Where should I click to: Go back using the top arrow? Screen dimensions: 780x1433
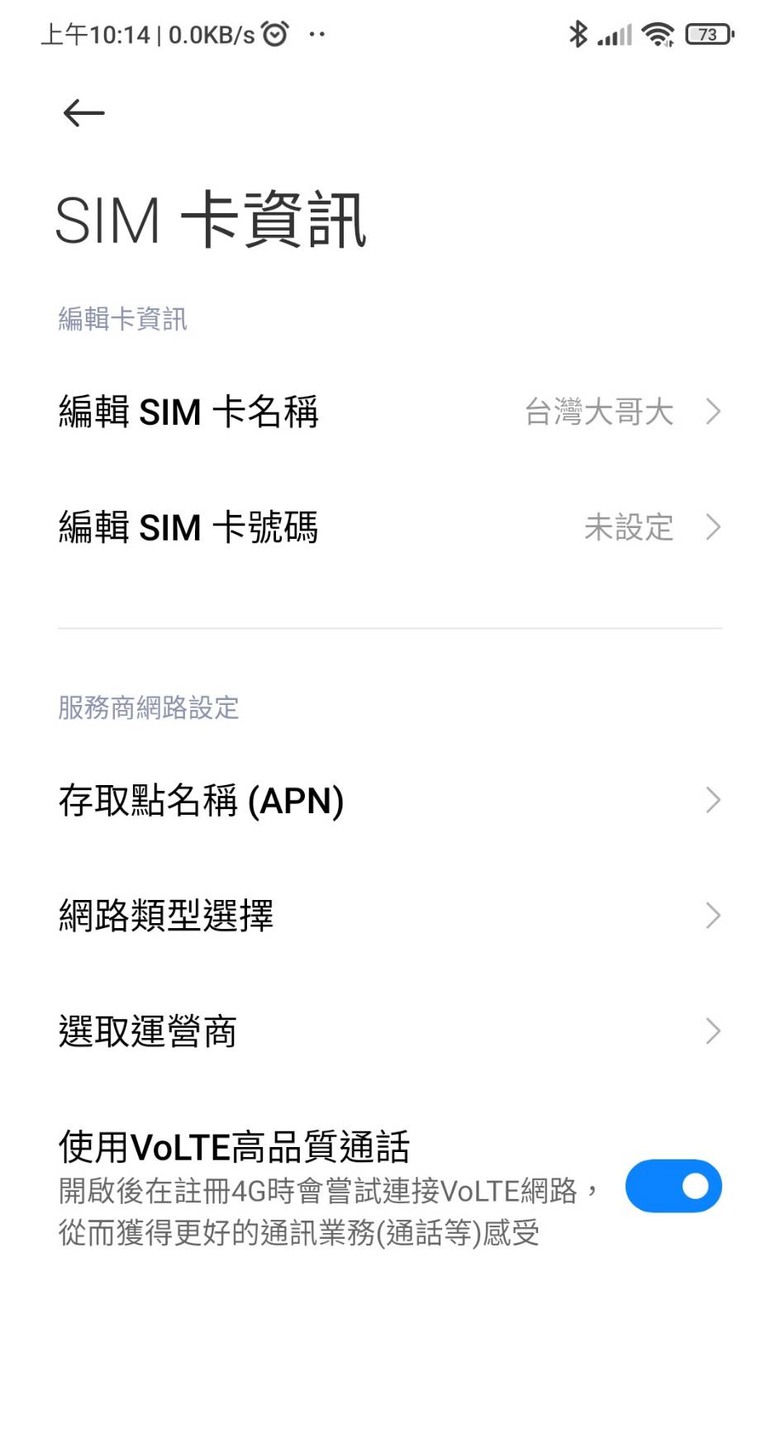click(84, 114)
